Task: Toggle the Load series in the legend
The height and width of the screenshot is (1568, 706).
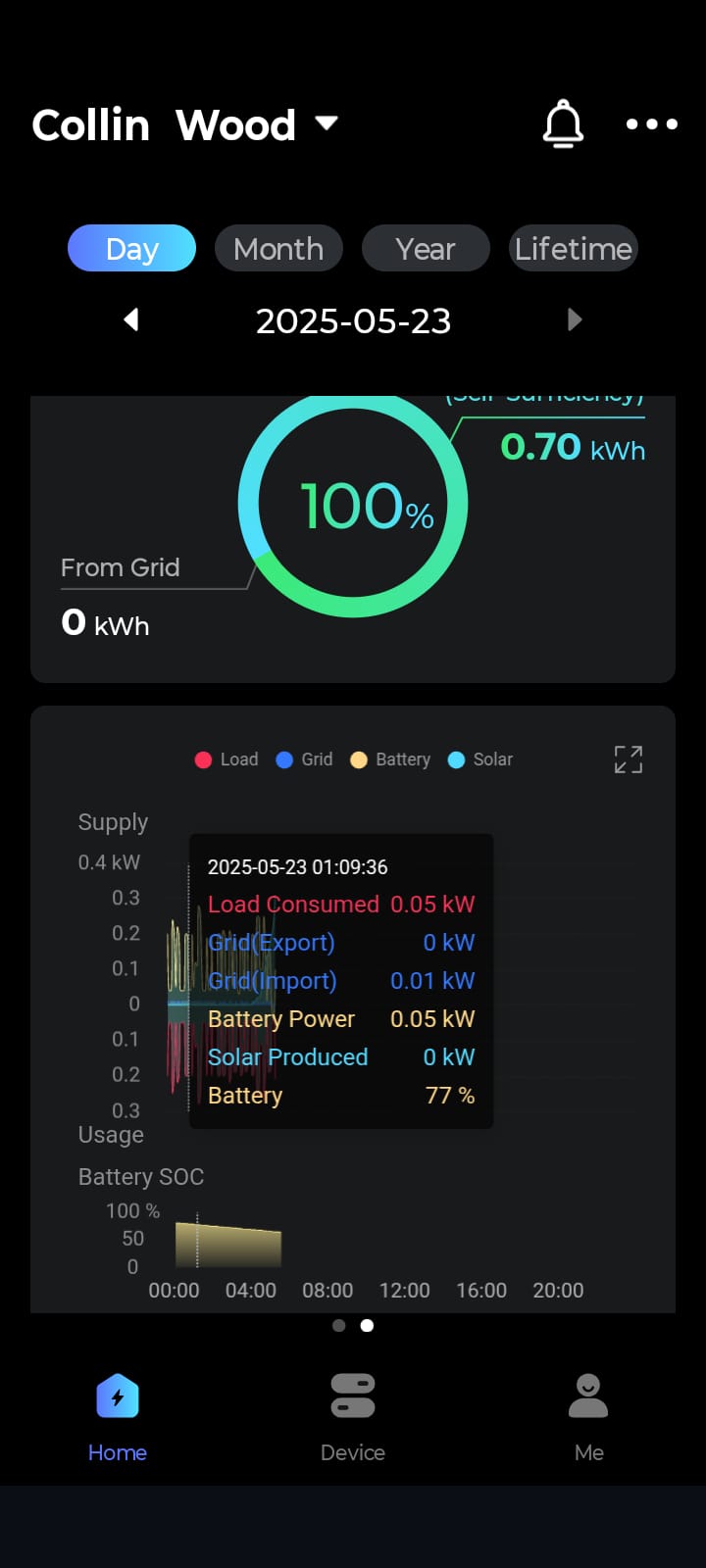Action: pos(227,759)
